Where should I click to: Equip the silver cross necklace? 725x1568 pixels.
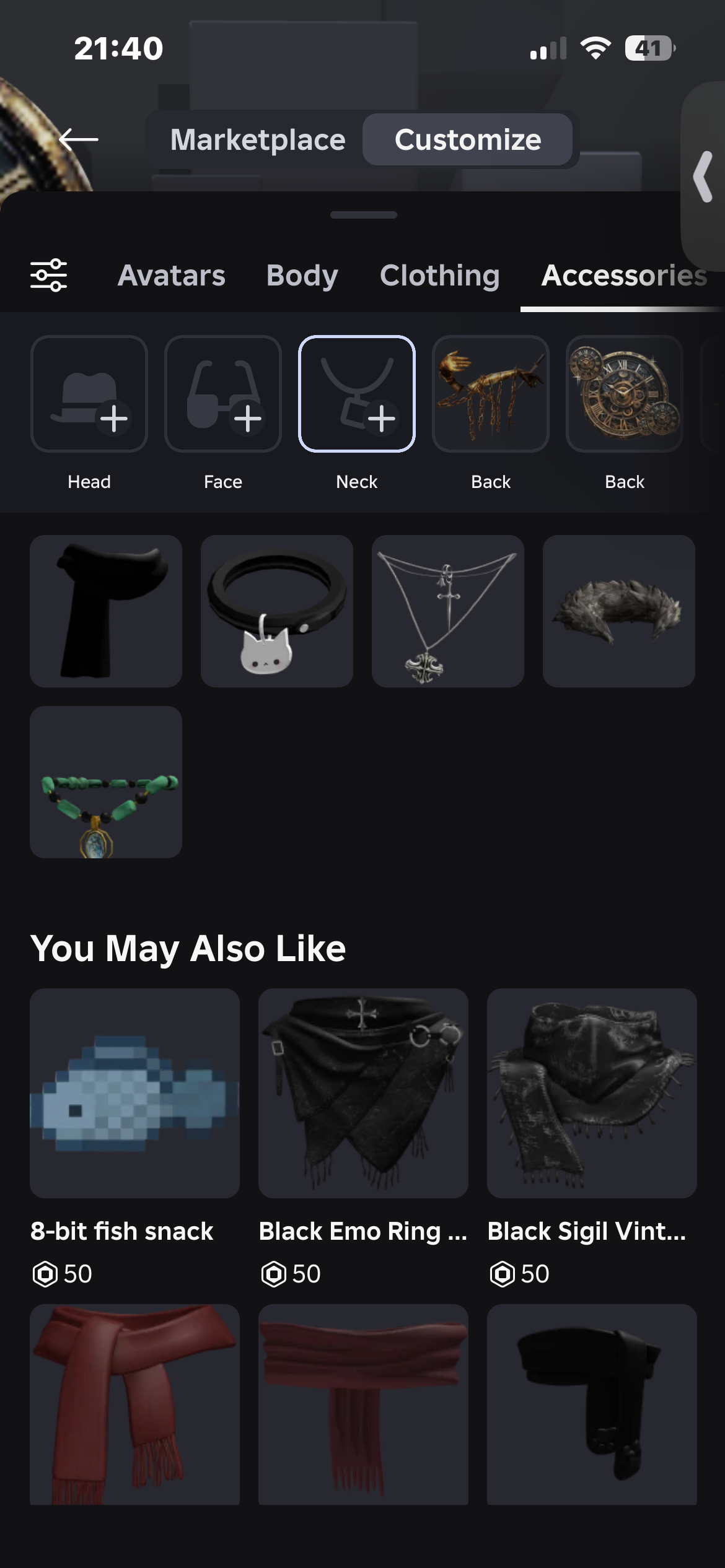tap(448, 611)
